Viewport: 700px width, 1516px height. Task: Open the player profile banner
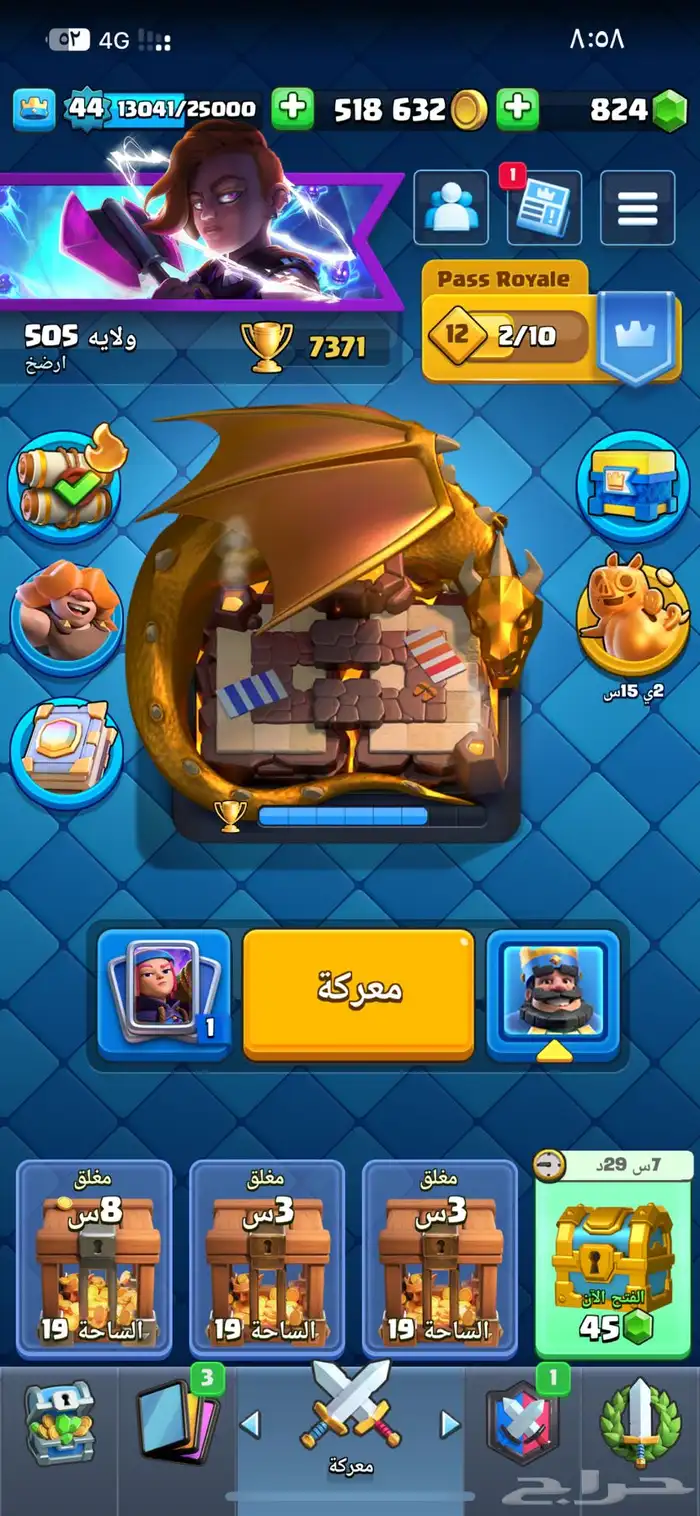200,240
